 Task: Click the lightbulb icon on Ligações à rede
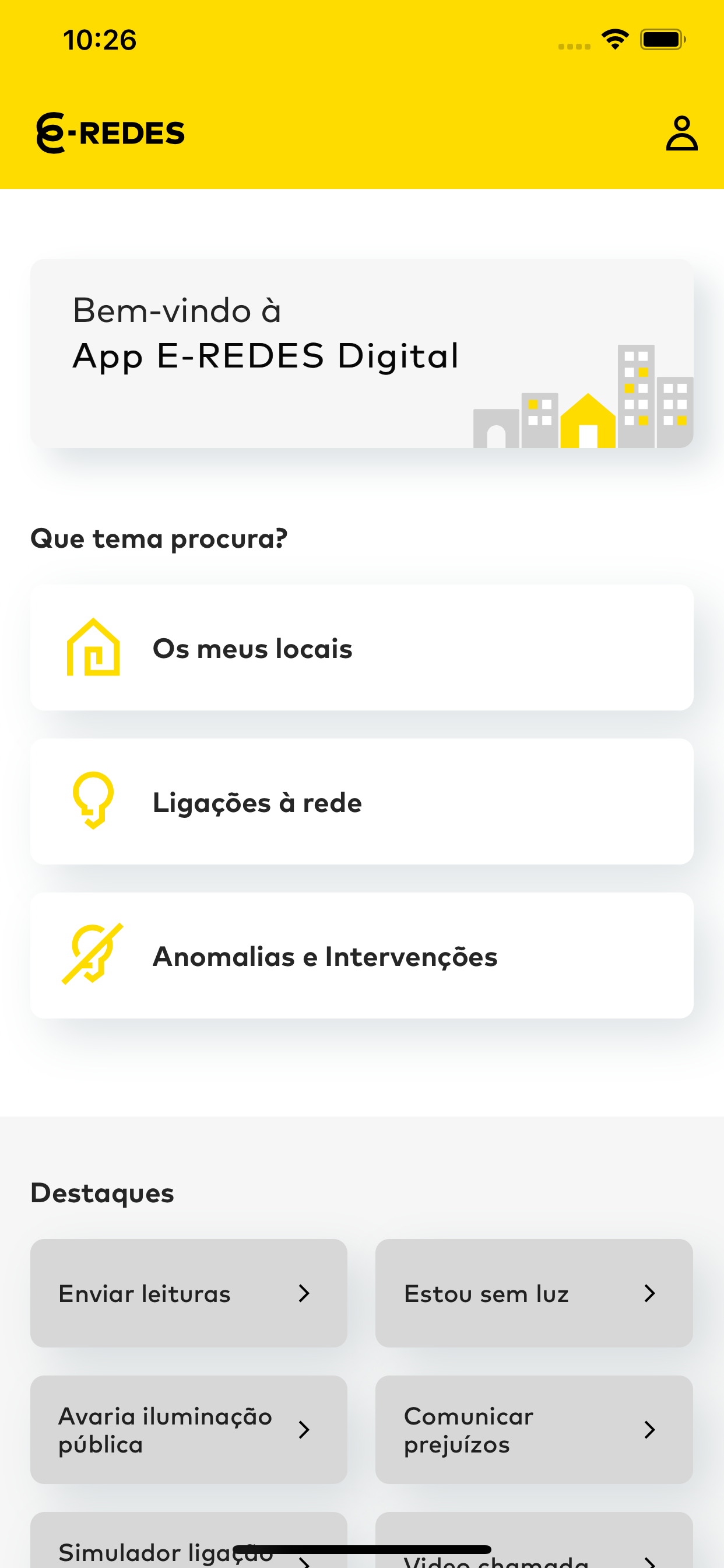click(93, 801)
